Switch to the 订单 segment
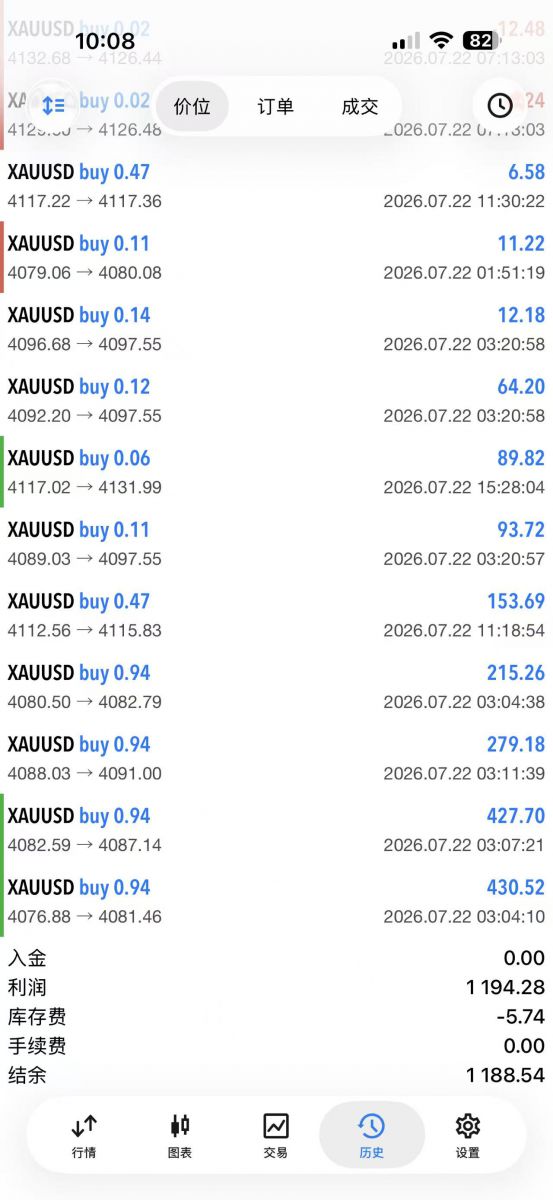The width and height of the screenshot is (553, 1200). tap(276, 106)
